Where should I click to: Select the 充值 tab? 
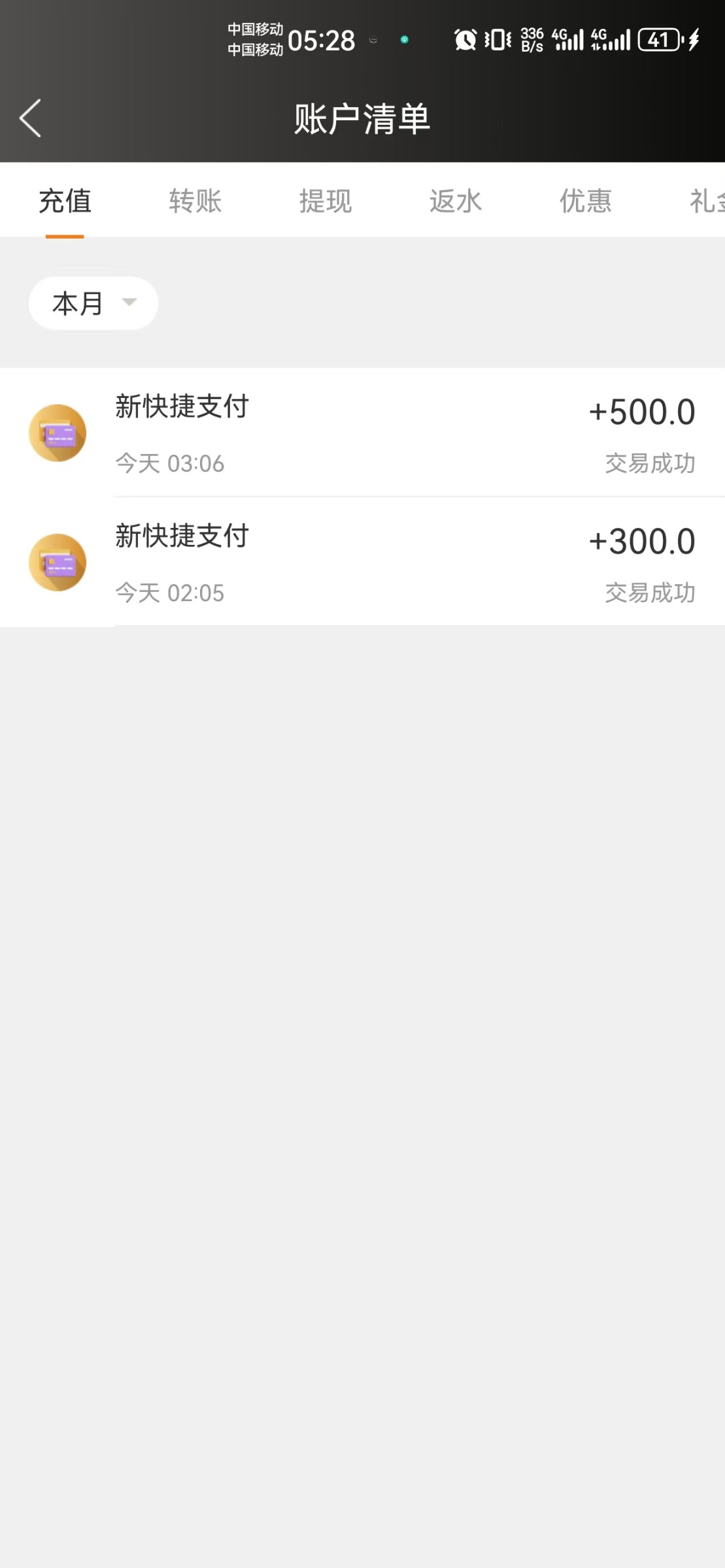(x=65, y=201)
